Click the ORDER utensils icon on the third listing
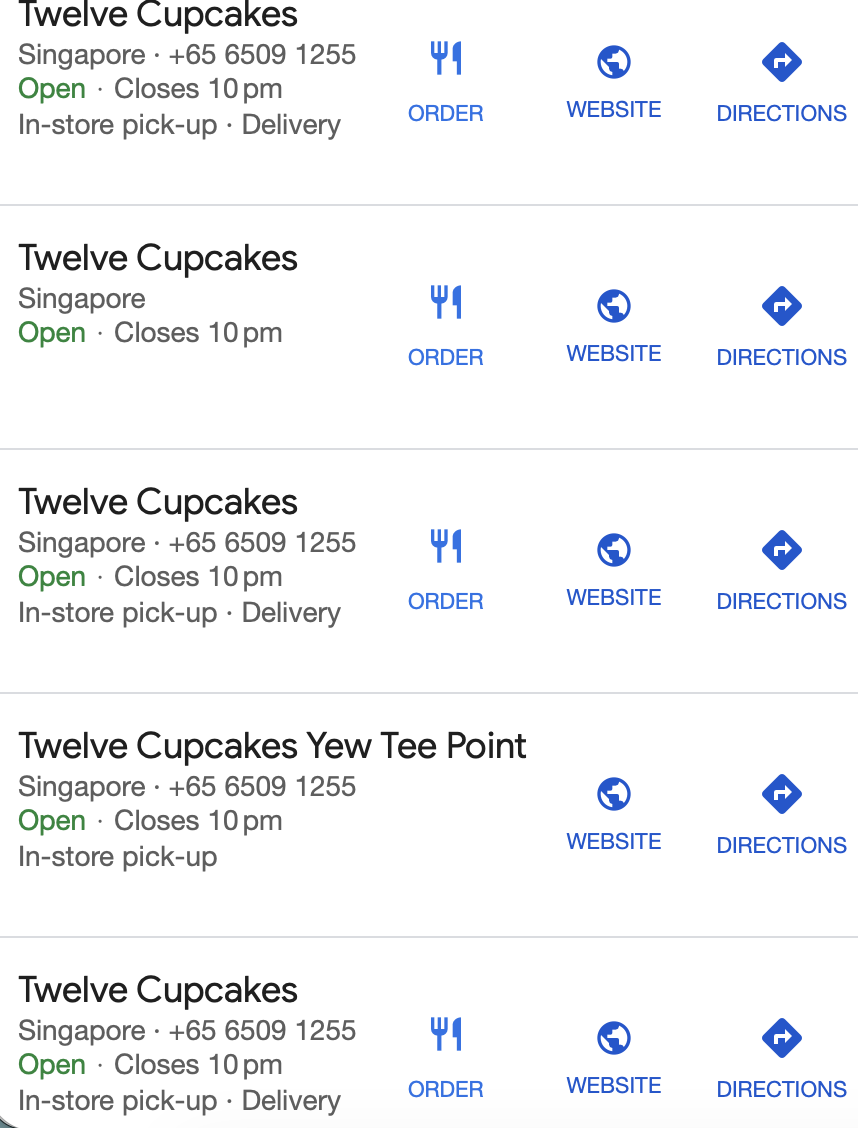Screen dimensions: 858x1128 [x=445, y=546]
